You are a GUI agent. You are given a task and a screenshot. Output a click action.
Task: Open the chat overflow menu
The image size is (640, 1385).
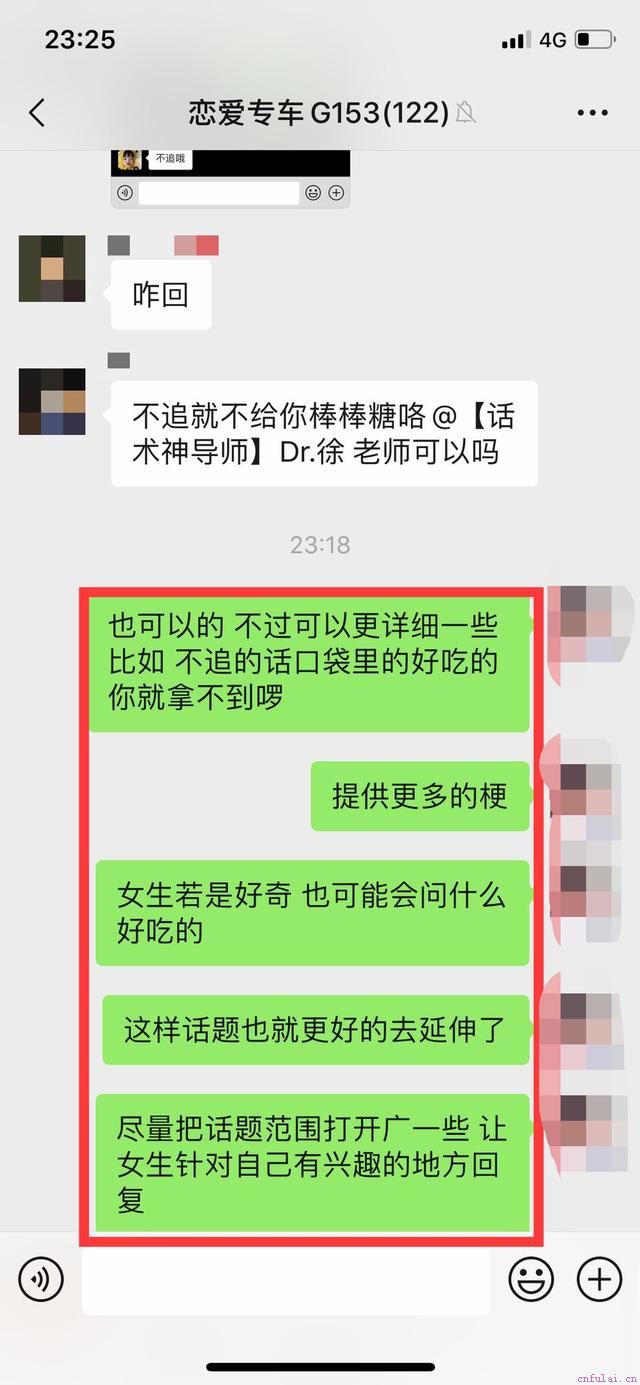point(593,113)
